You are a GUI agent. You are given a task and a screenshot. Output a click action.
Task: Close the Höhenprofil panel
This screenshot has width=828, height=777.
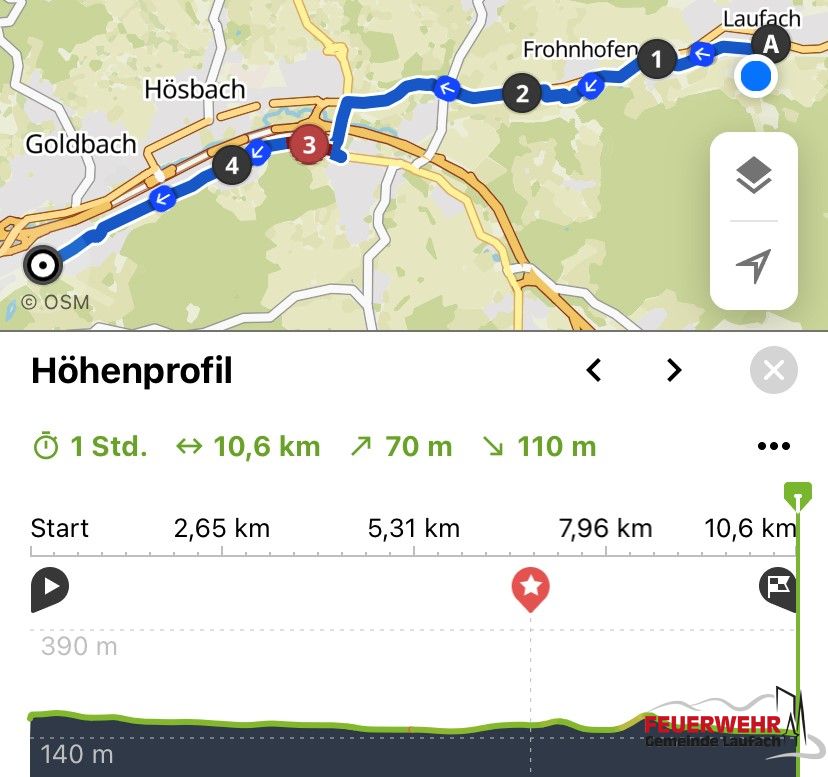[773, 371]
